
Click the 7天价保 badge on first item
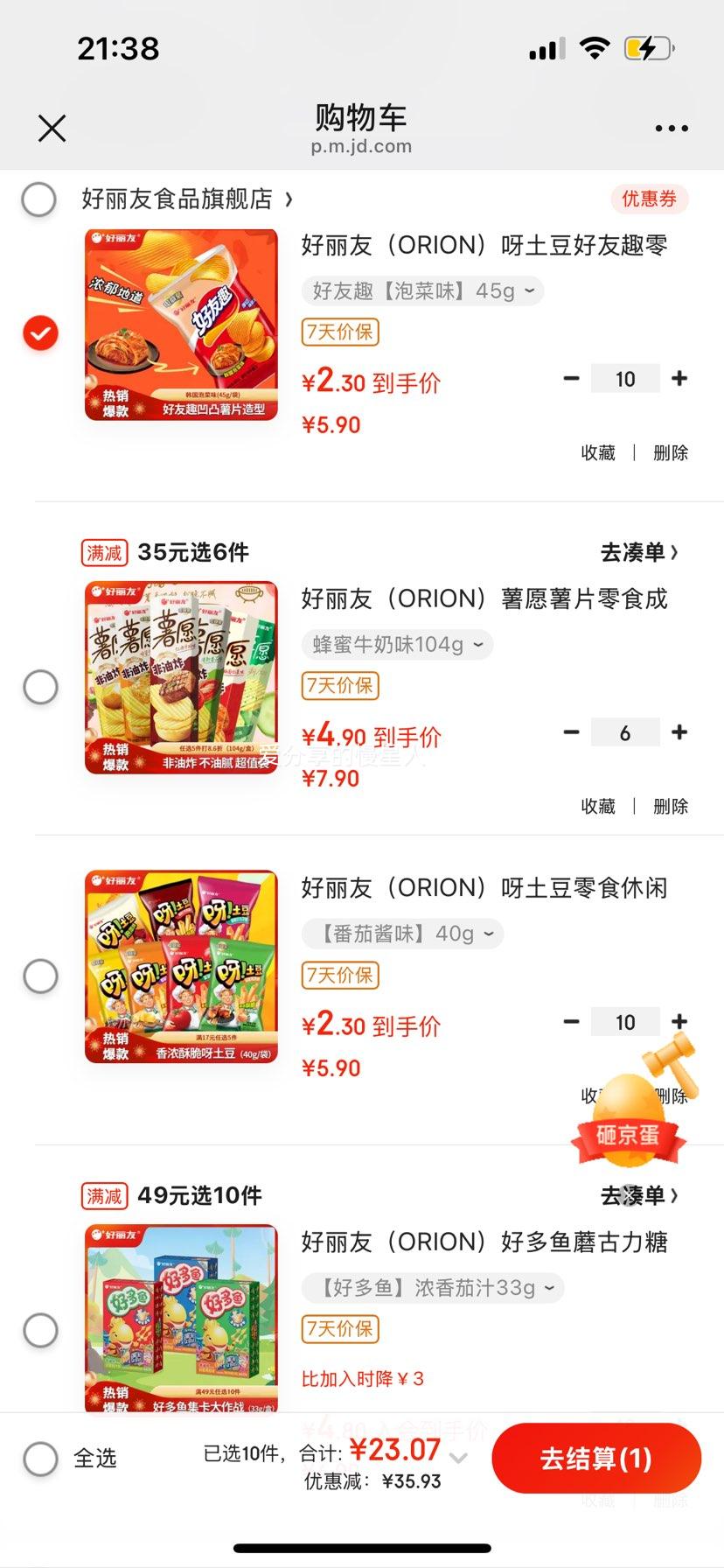click(339, 332)
